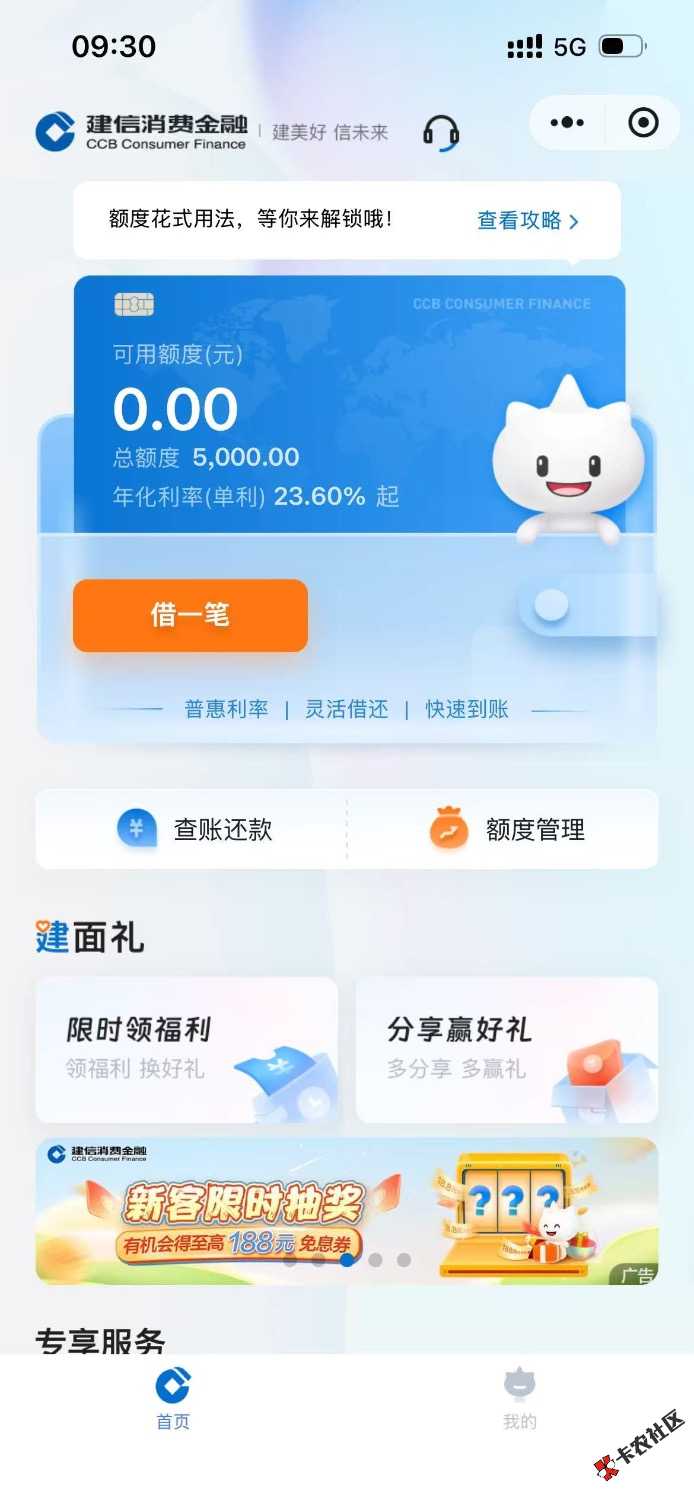Open 额度管理
The width and height of the screenshot is (694, 1500).
pyautogui.click(x=506, y=829)
